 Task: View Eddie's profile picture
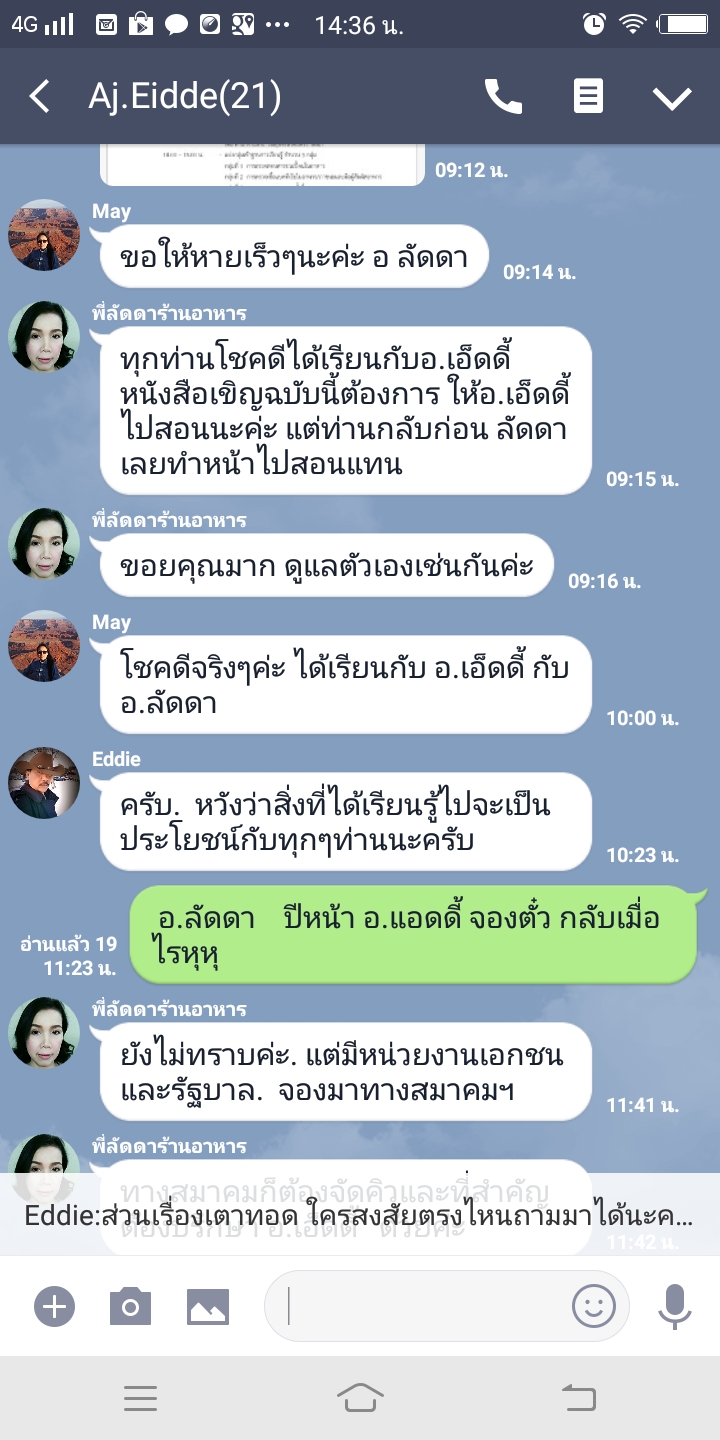click(44, 783)
